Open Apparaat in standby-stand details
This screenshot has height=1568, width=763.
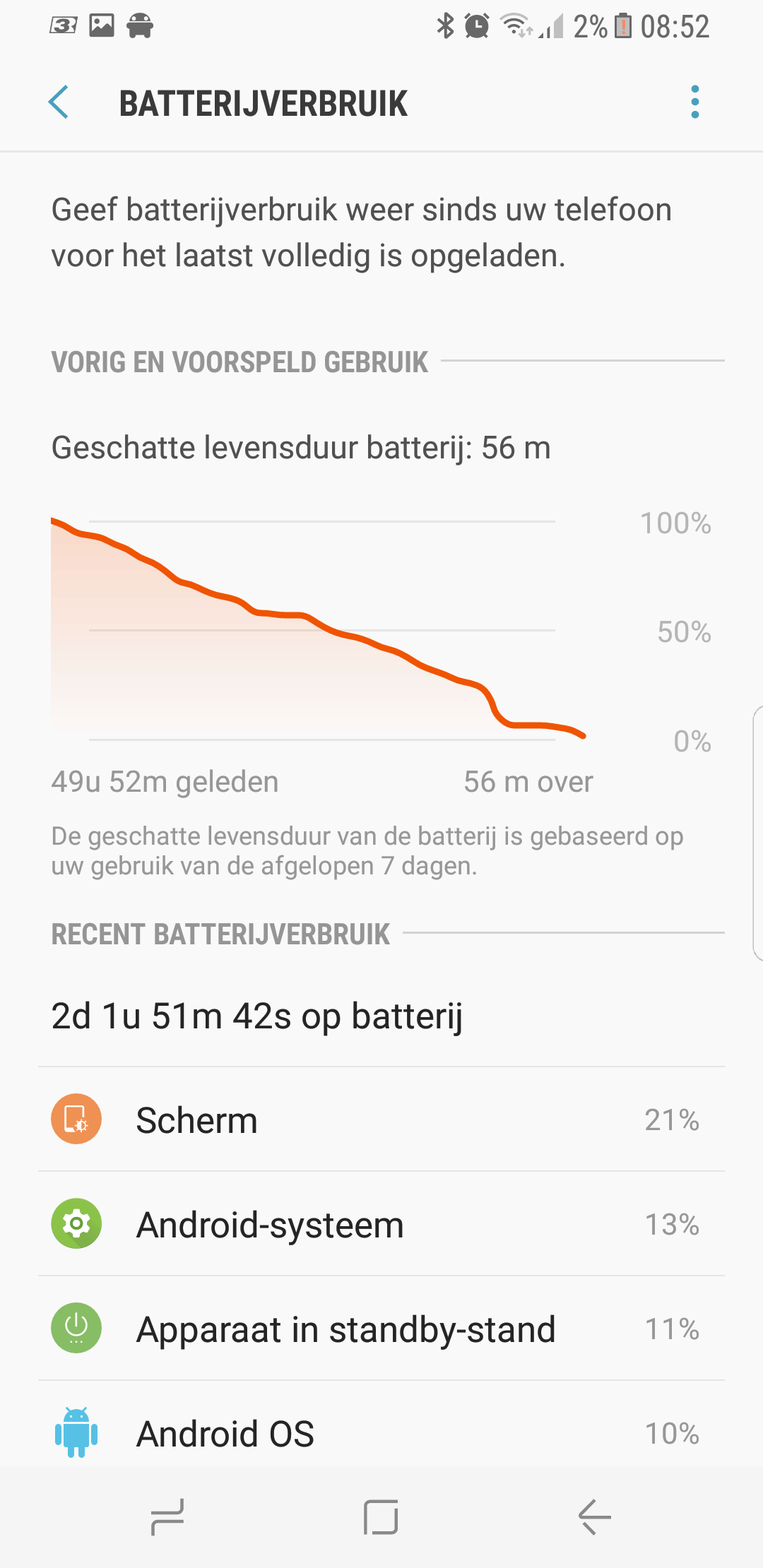coord(381,1329)
